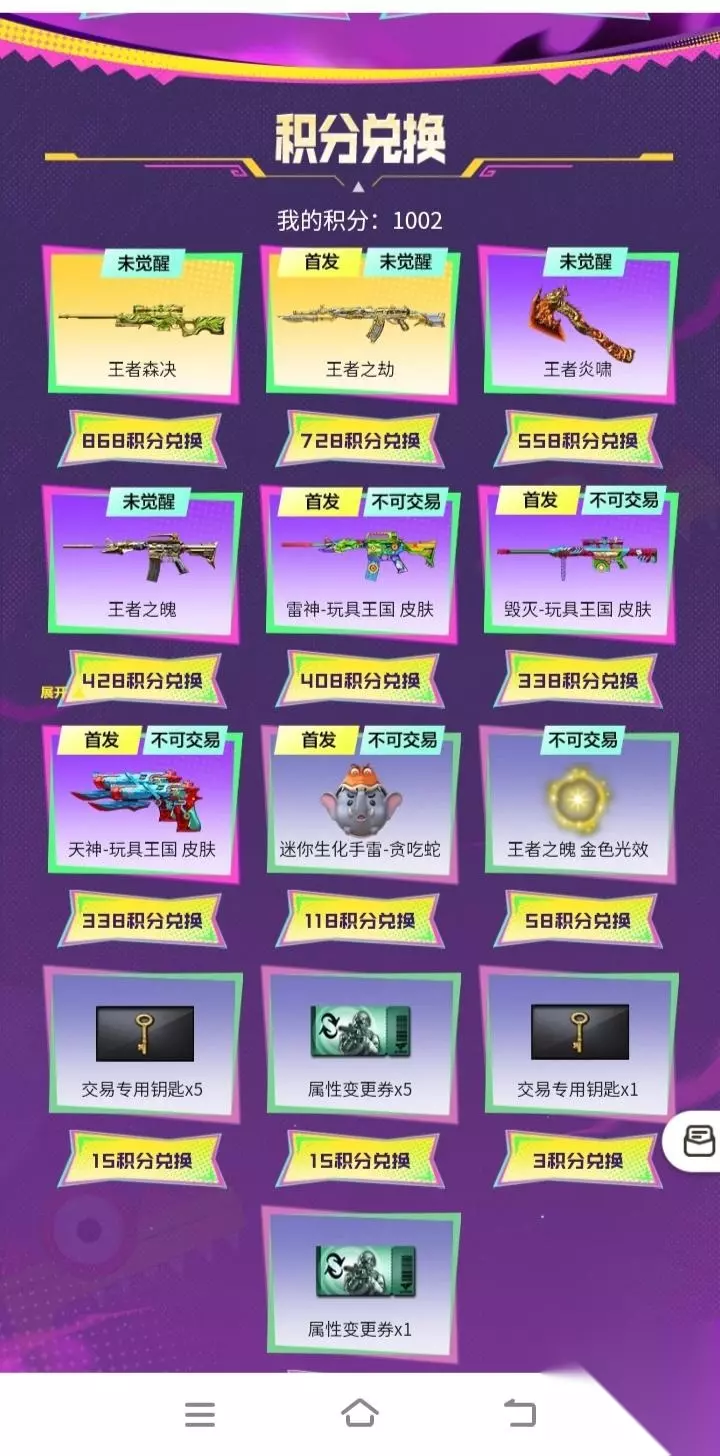Tap the 728积分兑换 button
This screenshot has height=1456, width=720.
click(360, 440)
